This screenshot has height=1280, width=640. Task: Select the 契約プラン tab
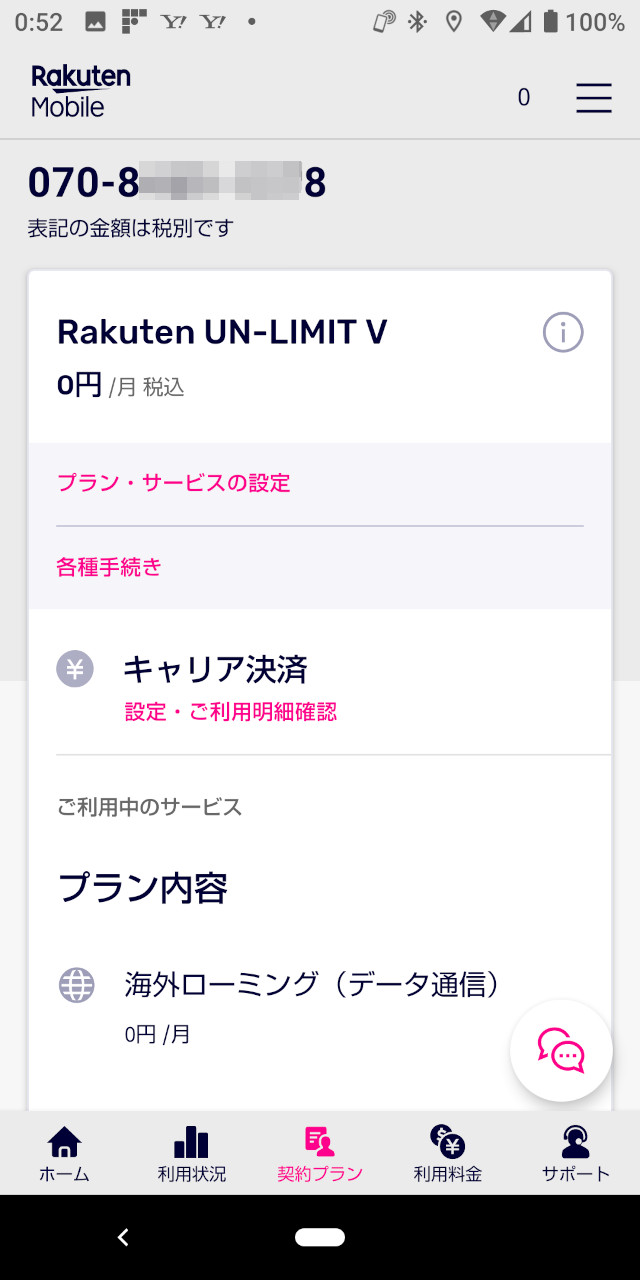pos(320,1153)
